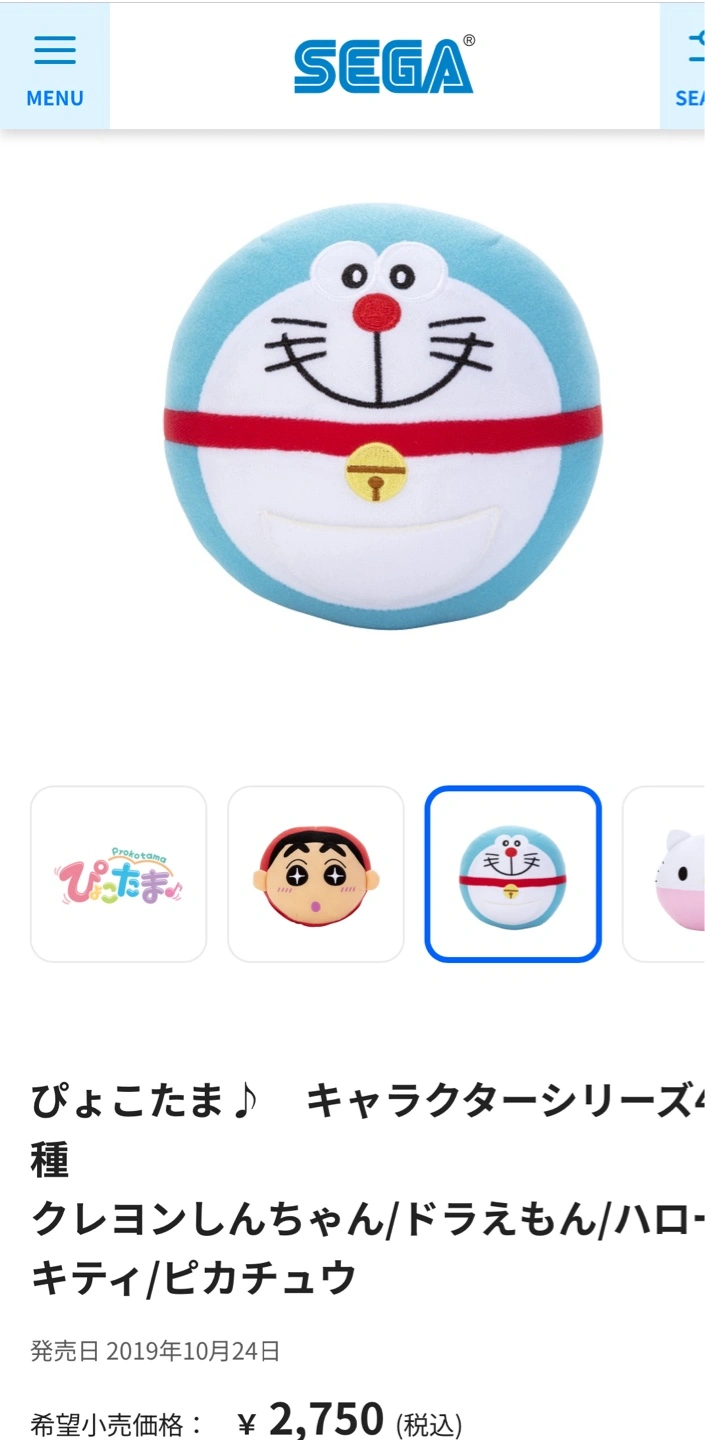Image resolution: width=705 pixels, height=1440 pixels.
Task: Open the MENU drawer button
Action: pos(54,68)
